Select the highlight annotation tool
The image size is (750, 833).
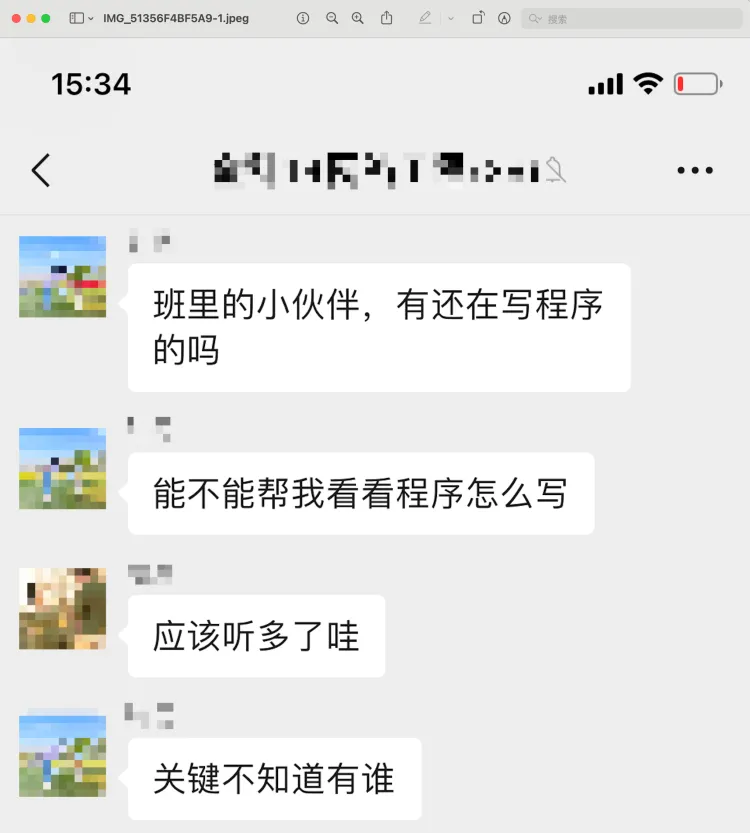pos(505,18)
